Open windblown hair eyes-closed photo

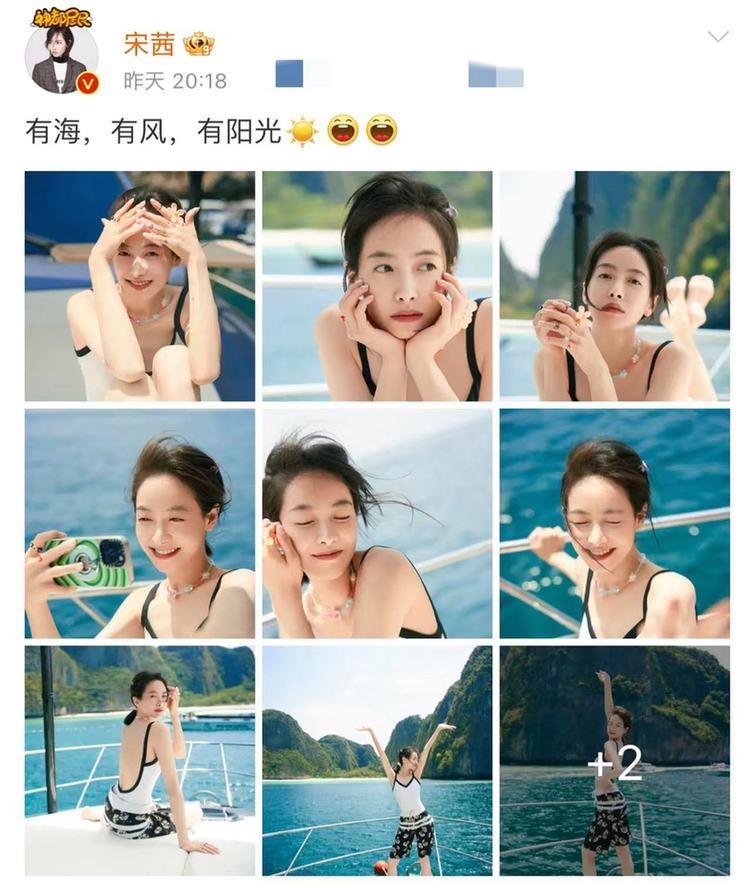tap(377, 523)
